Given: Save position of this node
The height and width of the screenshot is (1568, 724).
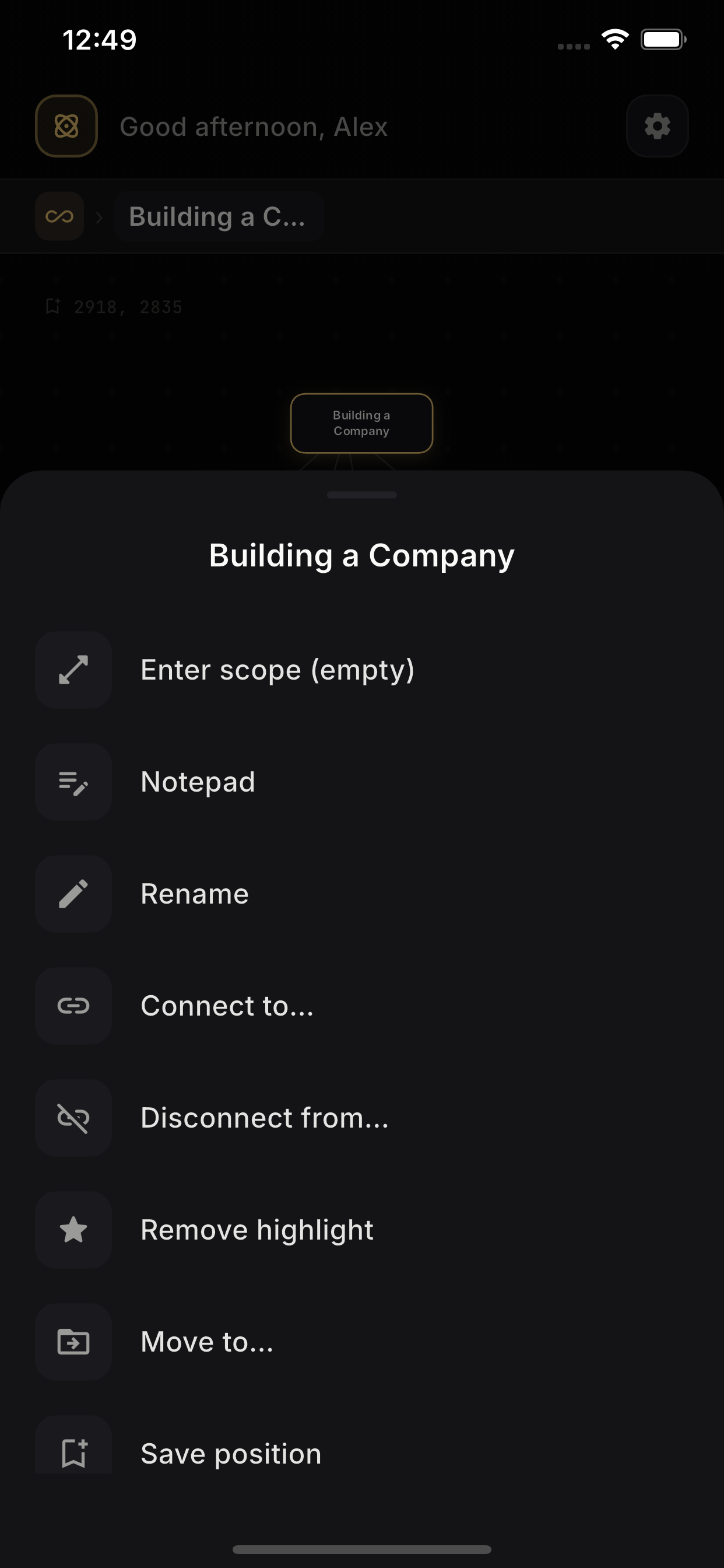Looking at the screenshot, I should (x=231, y=1453).
